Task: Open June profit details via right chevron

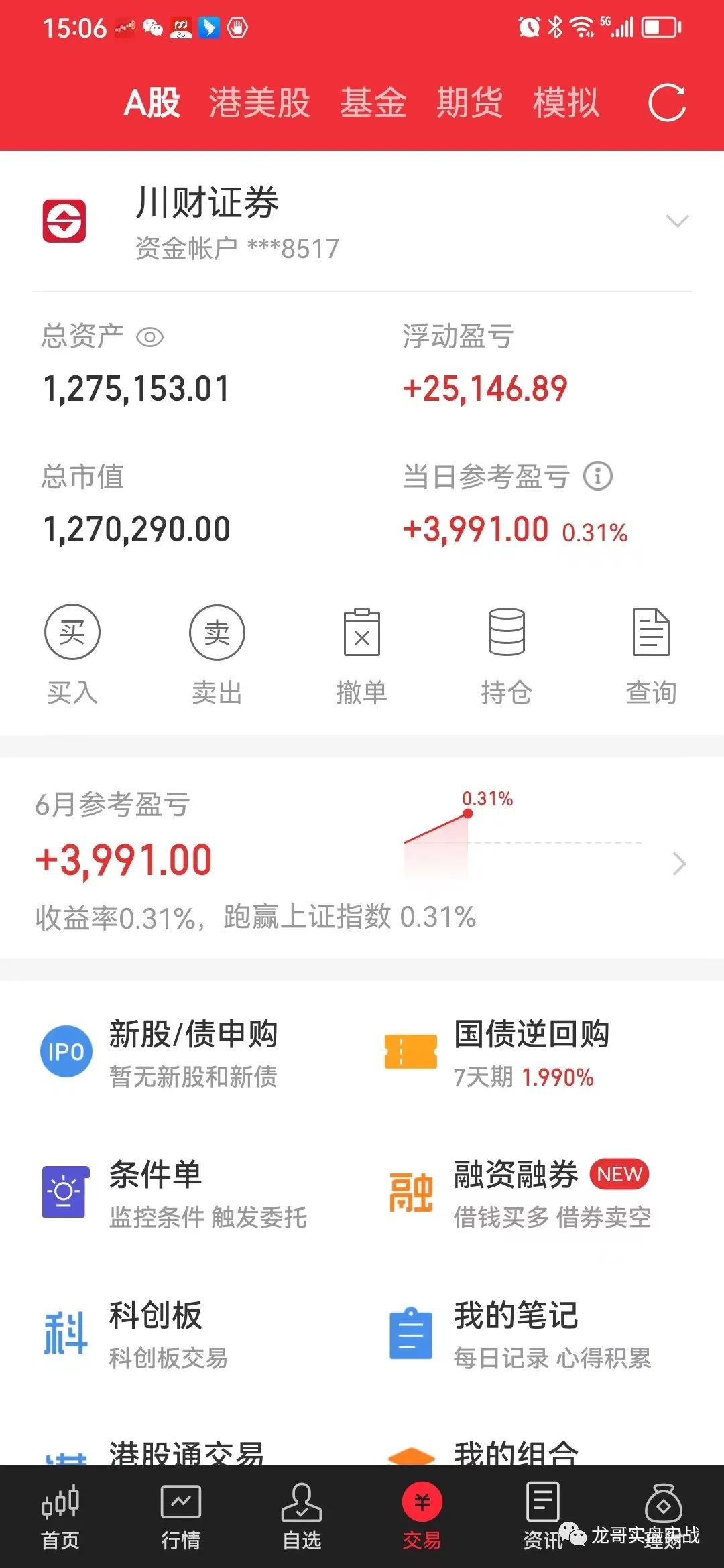Action: coord(679,864)
